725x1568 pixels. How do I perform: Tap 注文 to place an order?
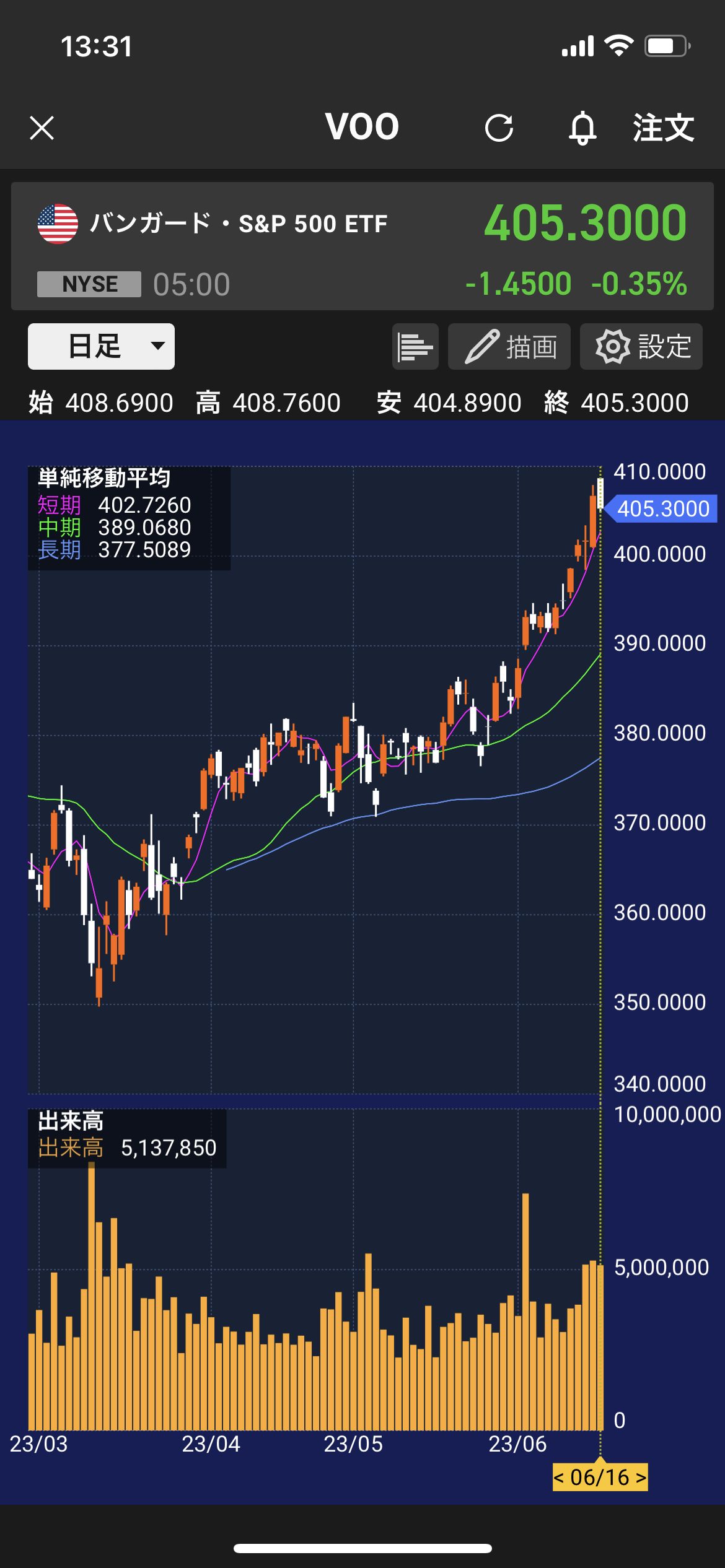tap(663, 128)
